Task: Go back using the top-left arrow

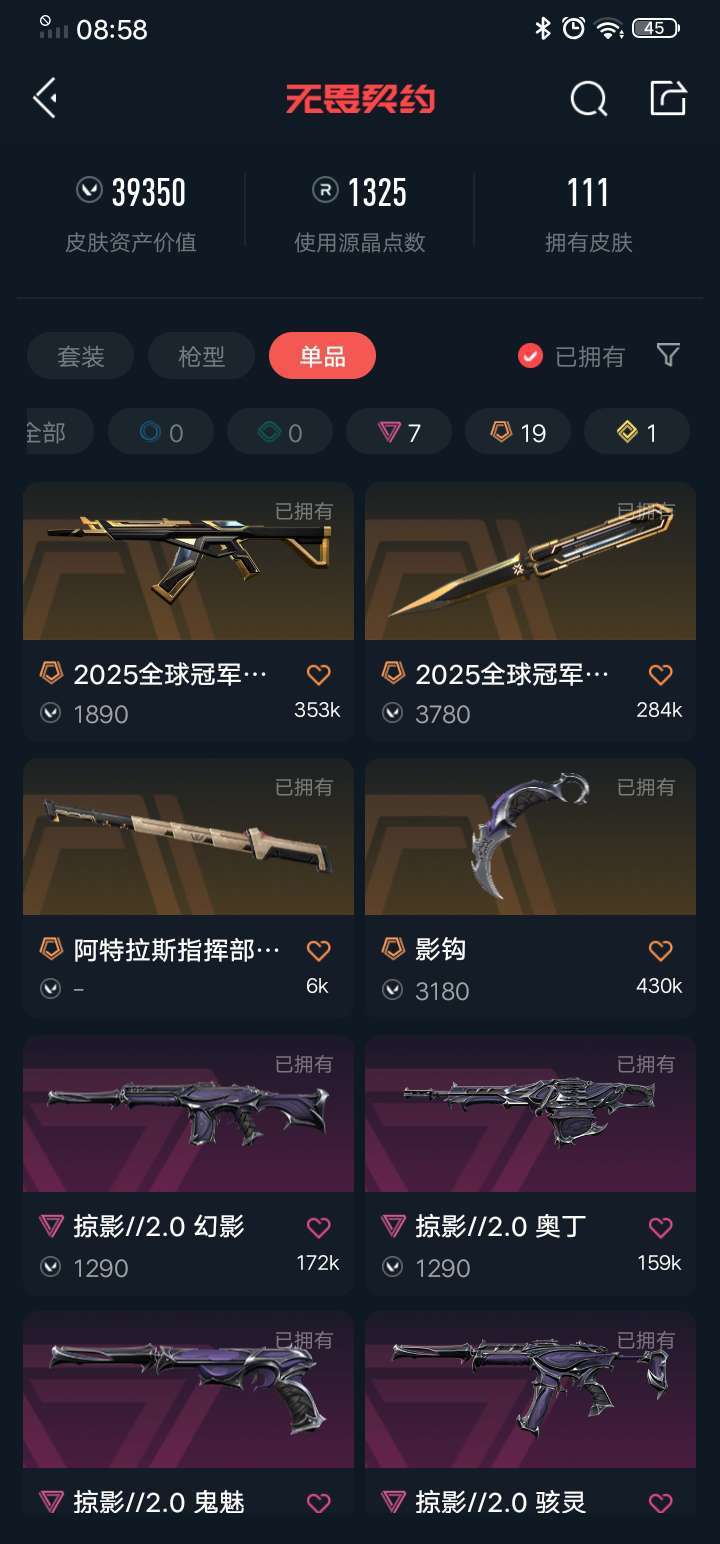Action: tap(45, 98)
